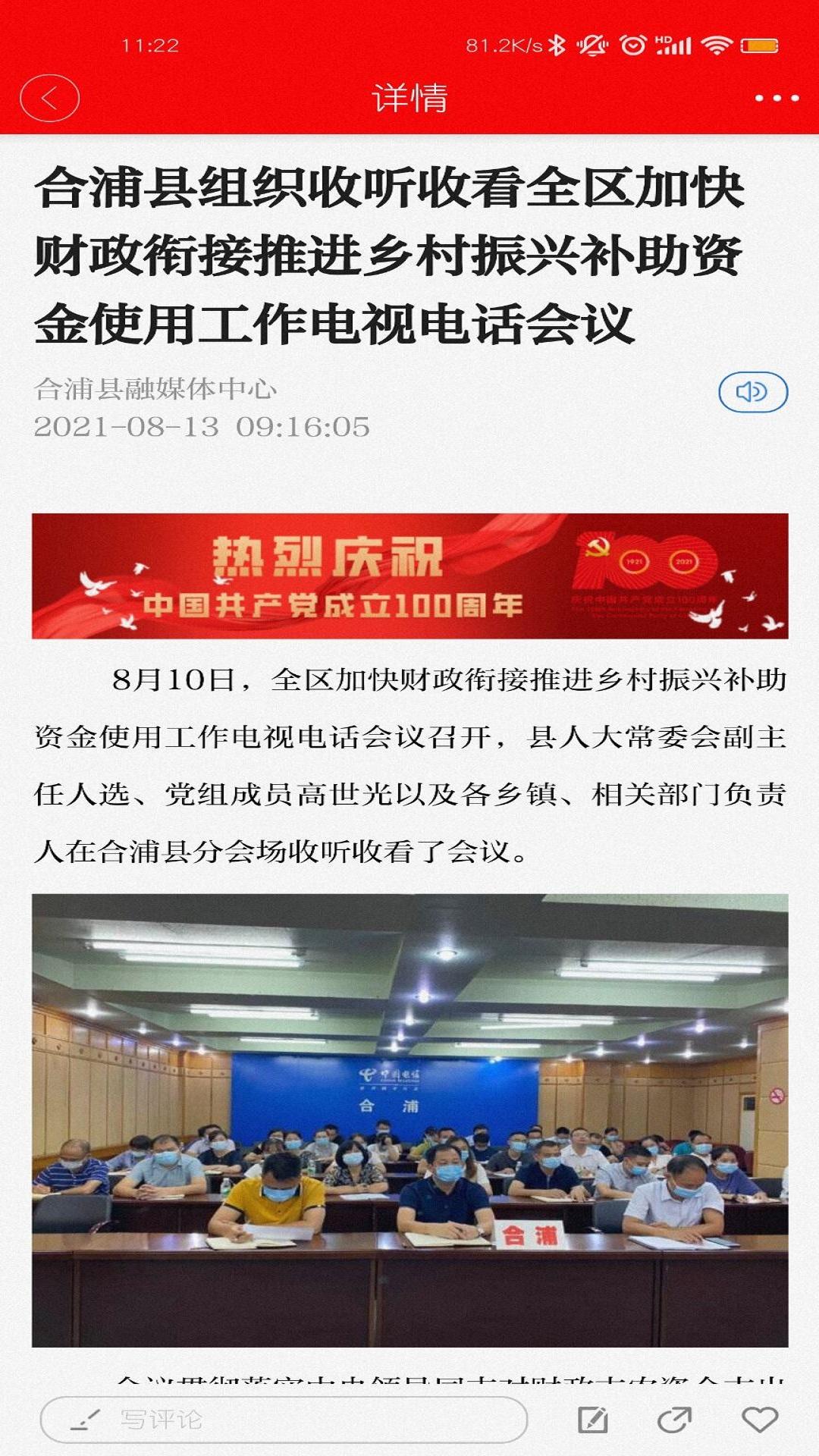Open the comments list icon
The image size is (819, 1456).
pos(593,1420)
